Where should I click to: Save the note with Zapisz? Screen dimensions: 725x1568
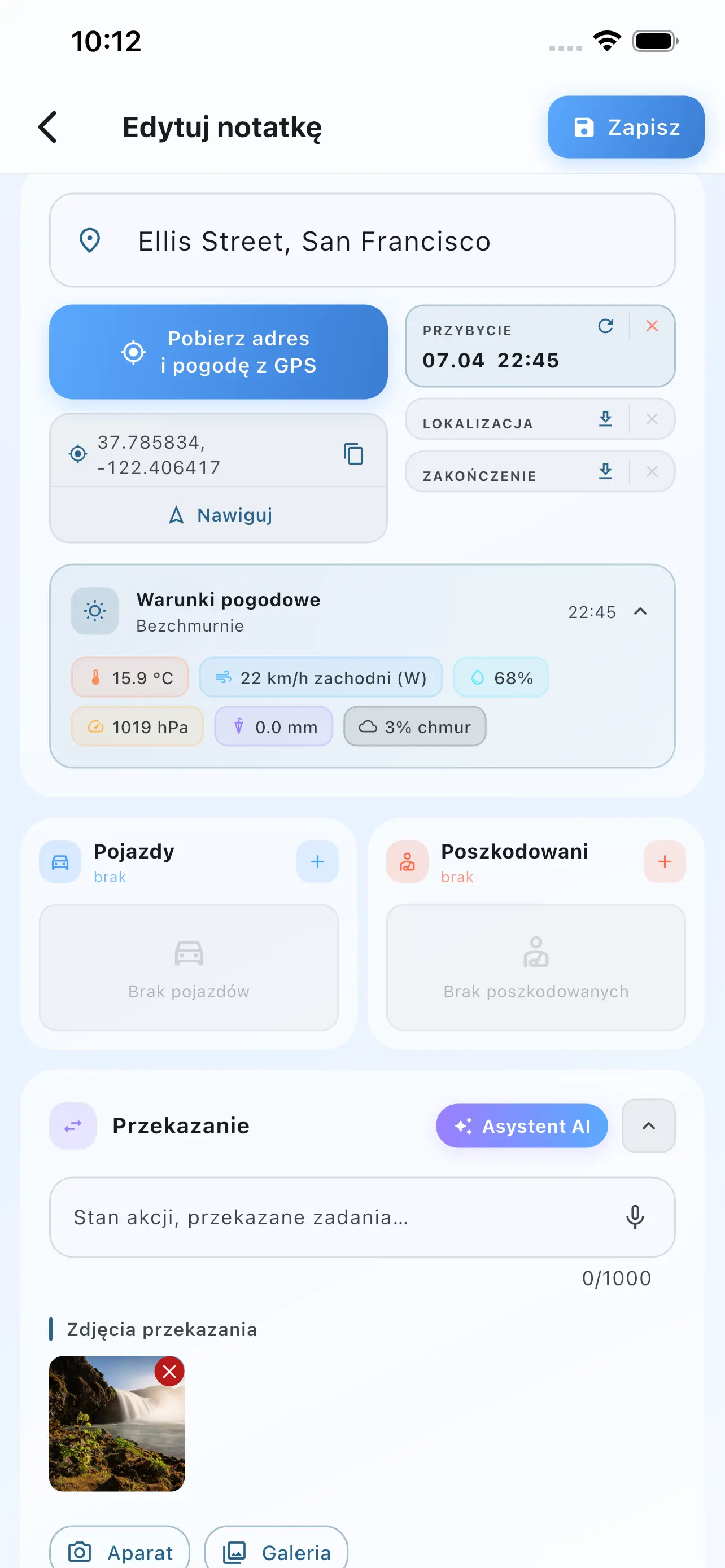click(x=625, y=127)
